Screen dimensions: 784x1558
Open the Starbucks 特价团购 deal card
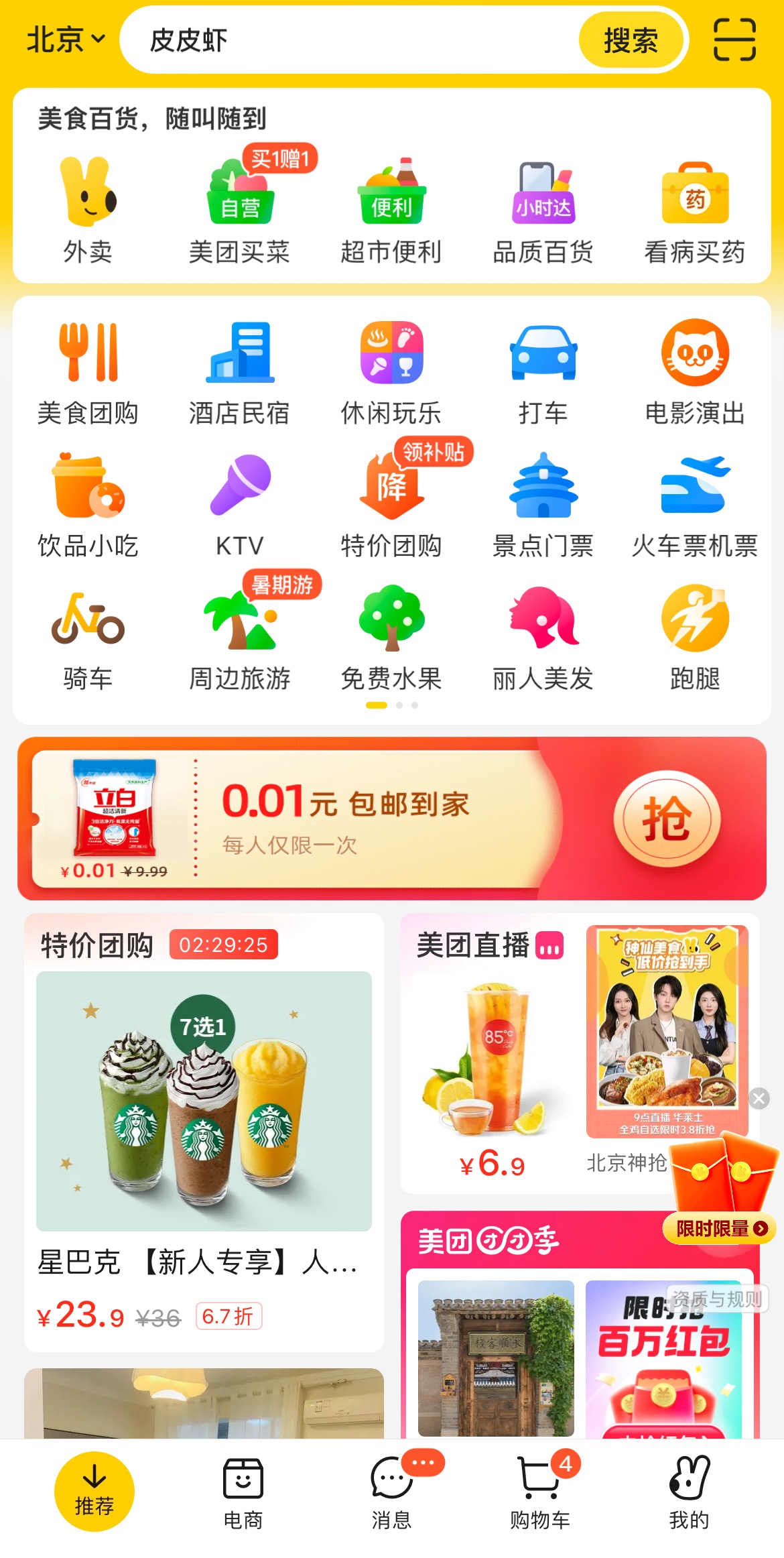point(204,1133)
